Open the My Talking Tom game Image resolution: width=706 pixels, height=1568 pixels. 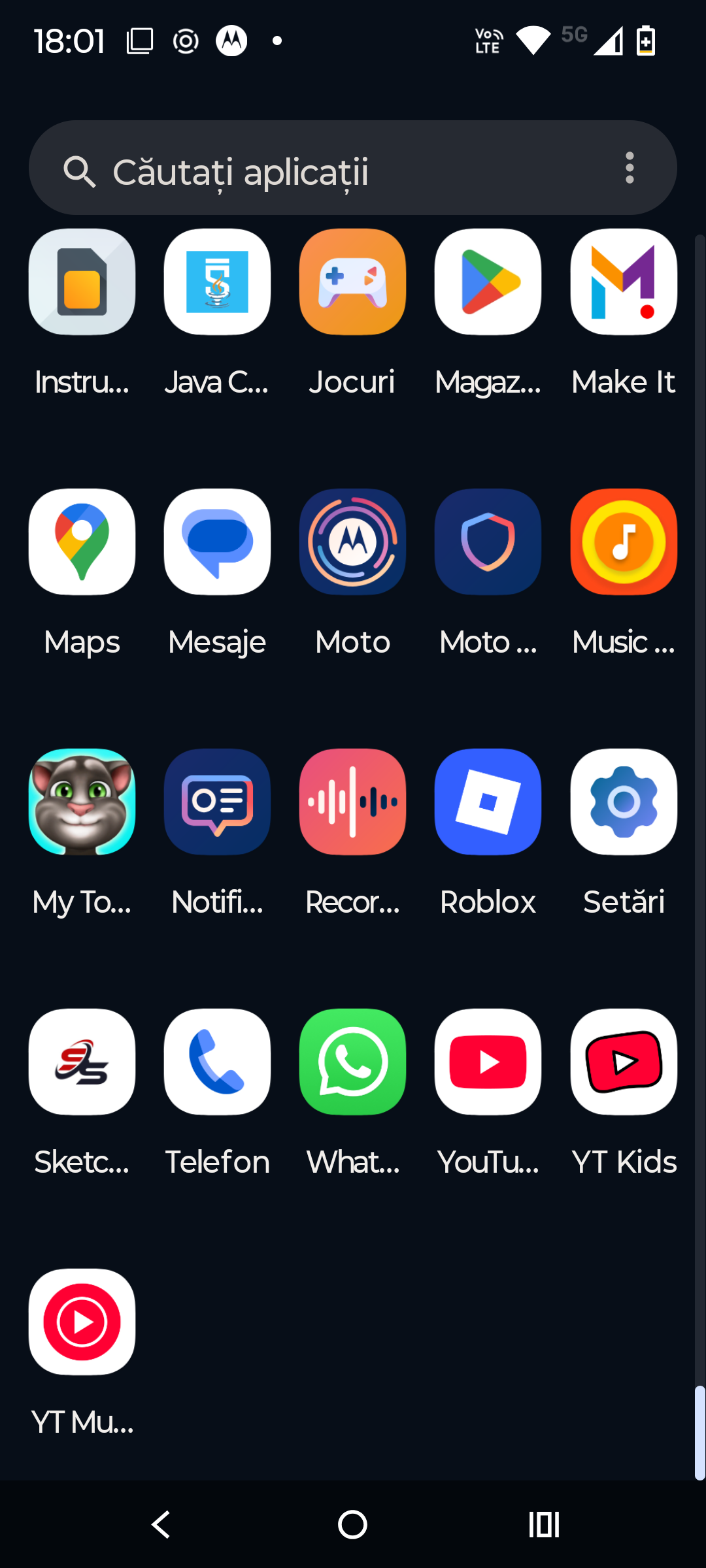point(82,802)
